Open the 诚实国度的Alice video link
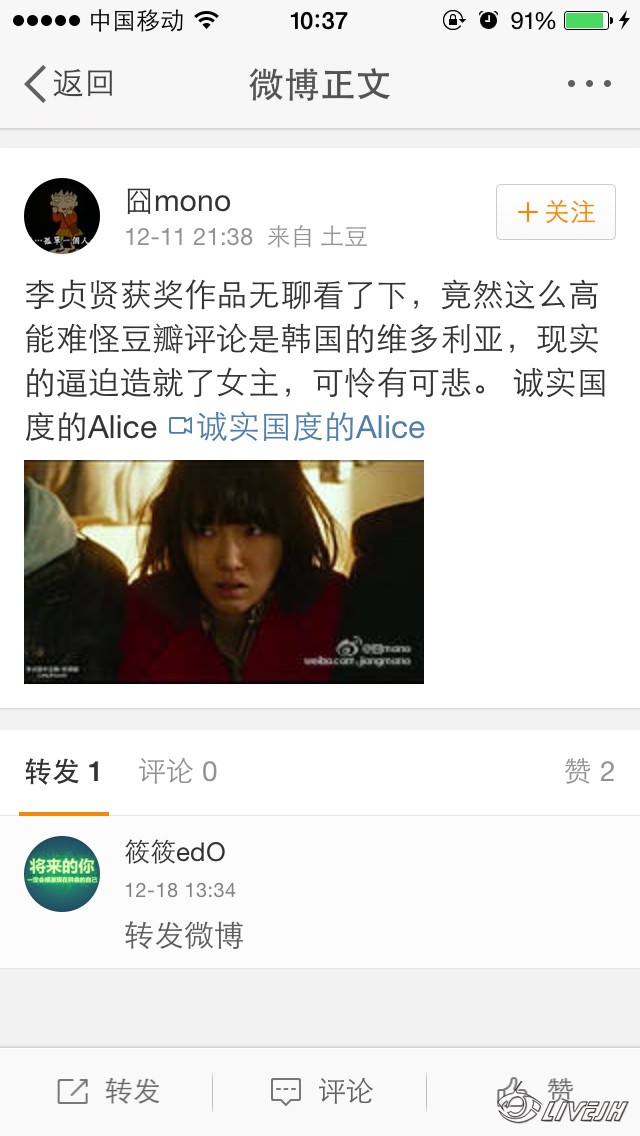The width and height of the screenshot is (640, 1136). 297,428
